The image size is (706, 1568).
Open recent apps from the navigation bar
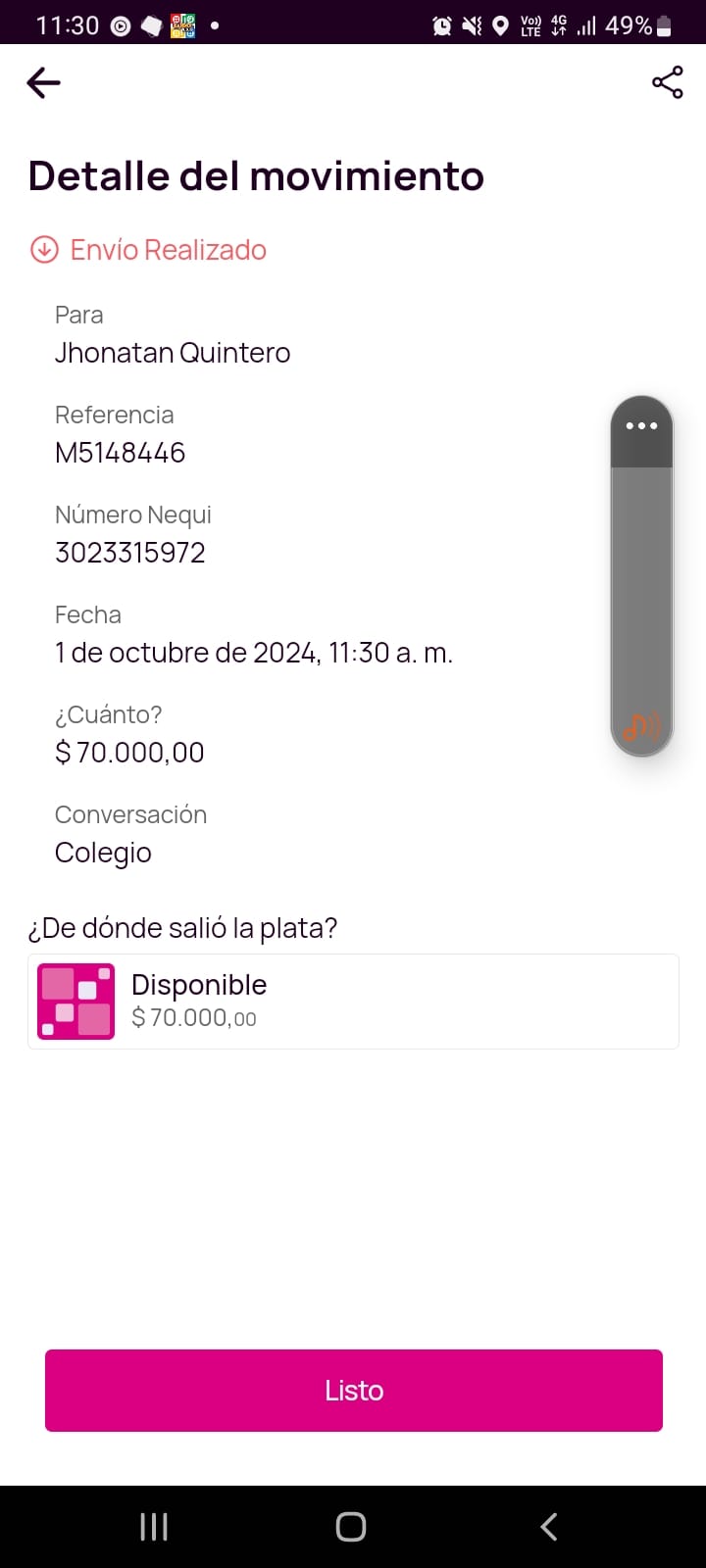point(154,1526)
